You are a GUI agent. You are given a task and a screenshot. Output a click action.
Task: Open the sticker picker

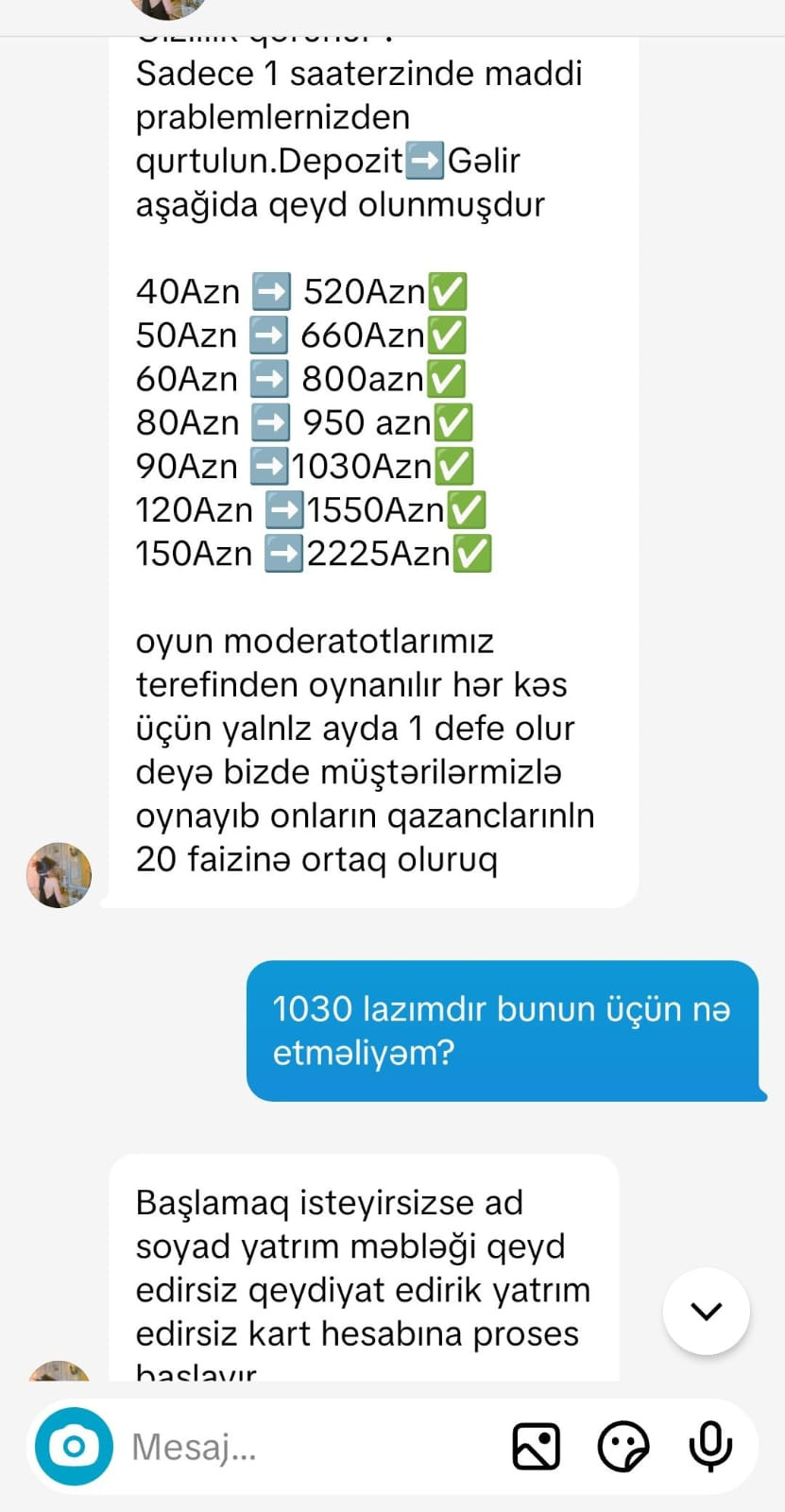pos(623,1447)
